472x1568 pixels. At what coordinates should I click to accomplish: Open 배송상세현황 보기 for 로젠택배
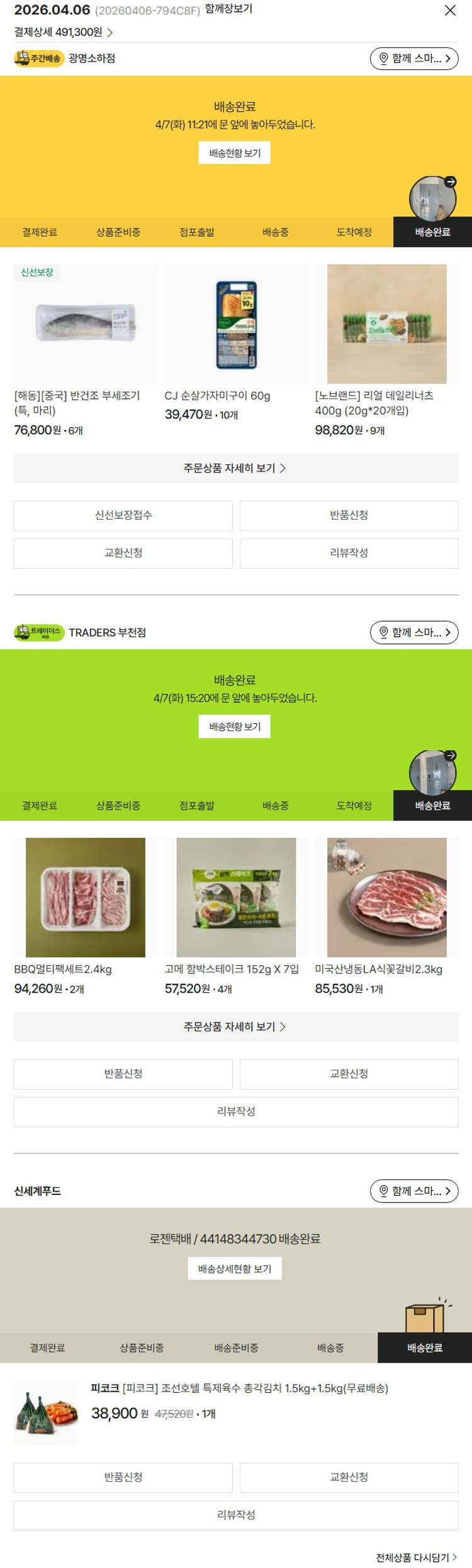pos(234,1269)
